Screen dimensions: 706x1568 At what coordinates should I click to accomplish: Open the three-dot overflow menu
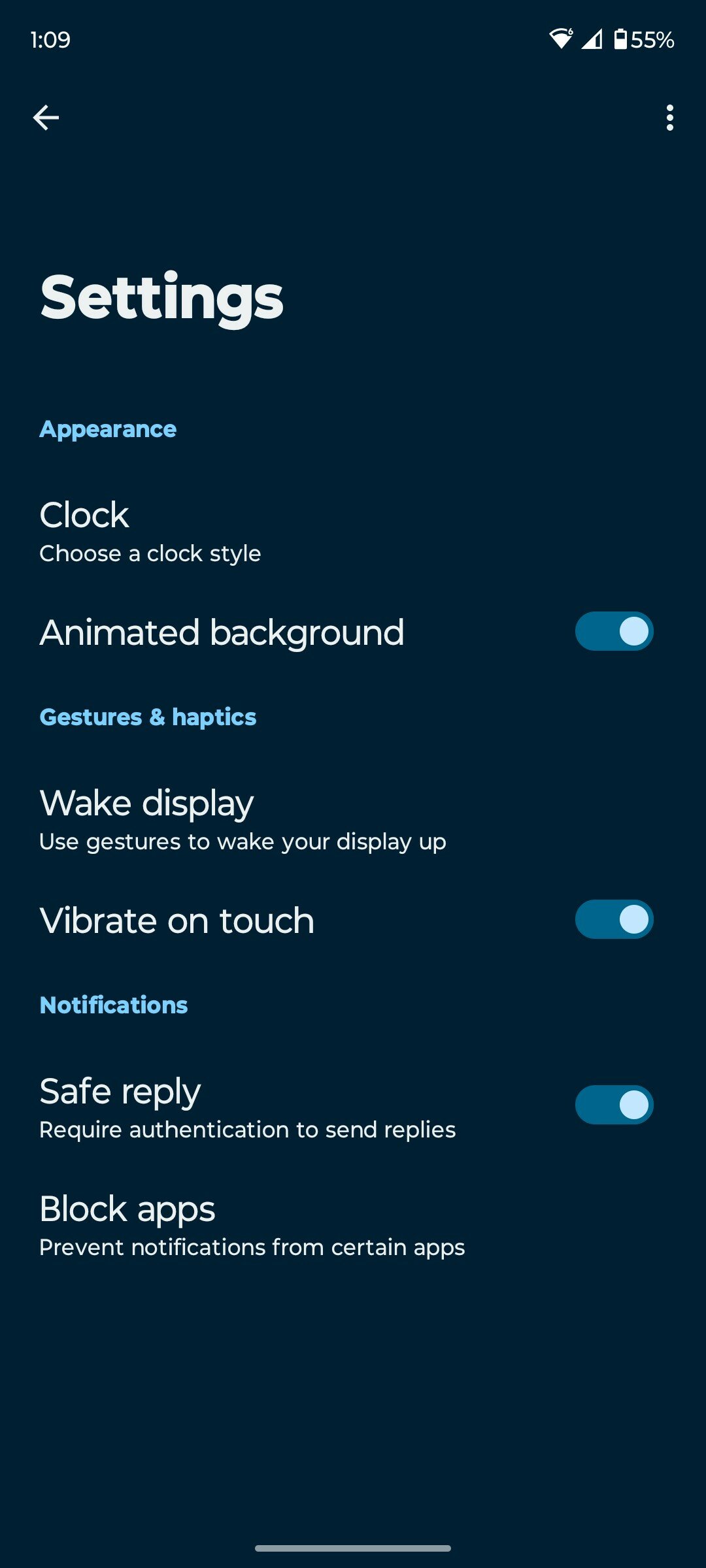[x=669, y=118]
